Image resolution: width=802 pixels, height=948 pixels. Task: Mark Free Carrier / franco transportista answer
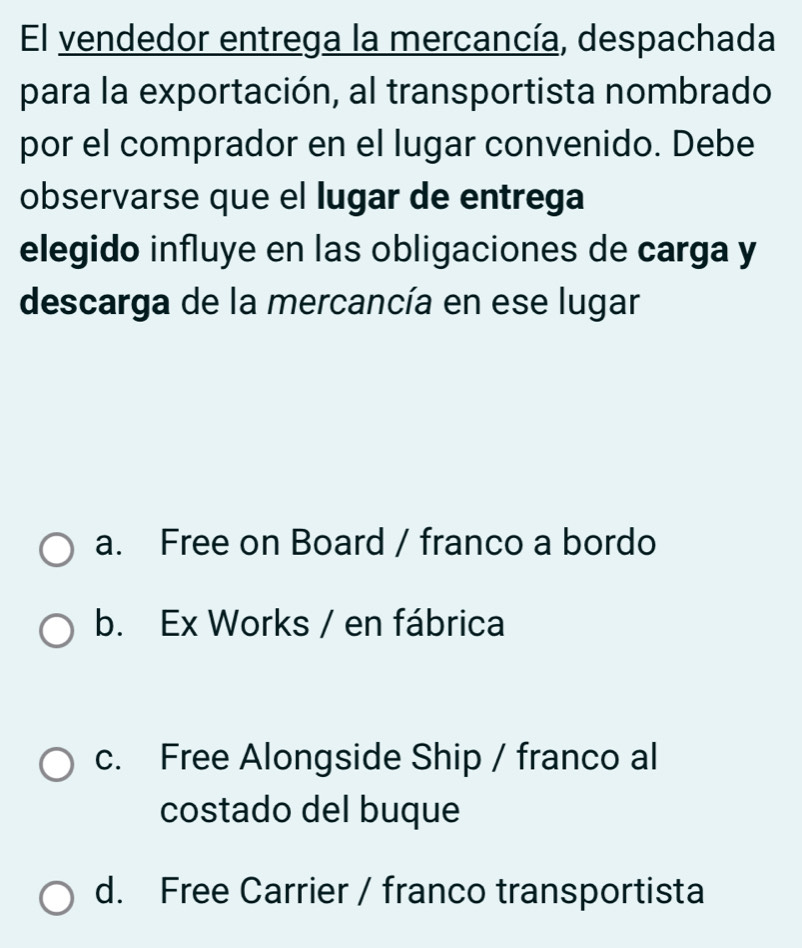click(x=57, y=897)
